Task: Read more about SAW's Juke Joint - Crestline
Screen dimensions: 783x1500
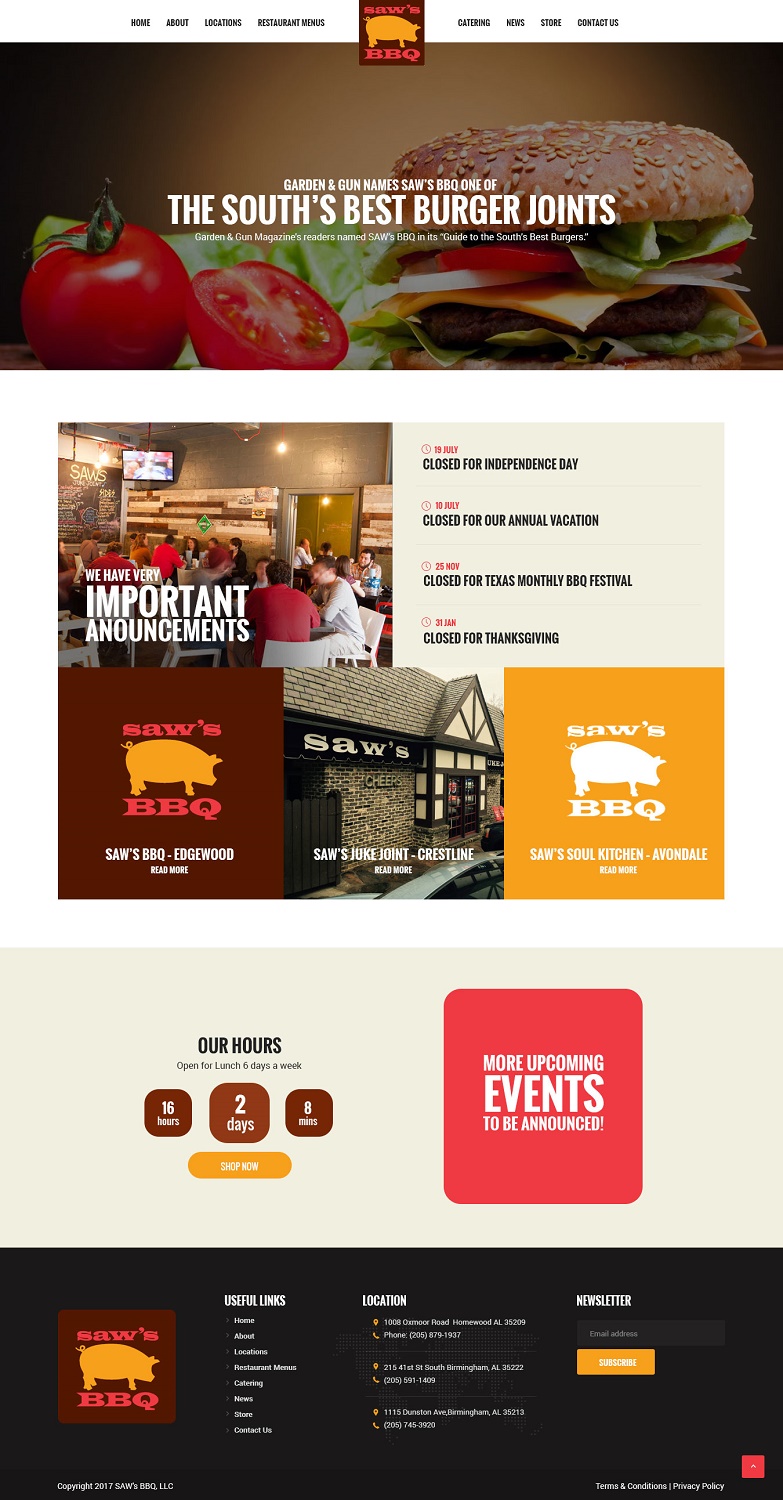Action: click(393, 870)
